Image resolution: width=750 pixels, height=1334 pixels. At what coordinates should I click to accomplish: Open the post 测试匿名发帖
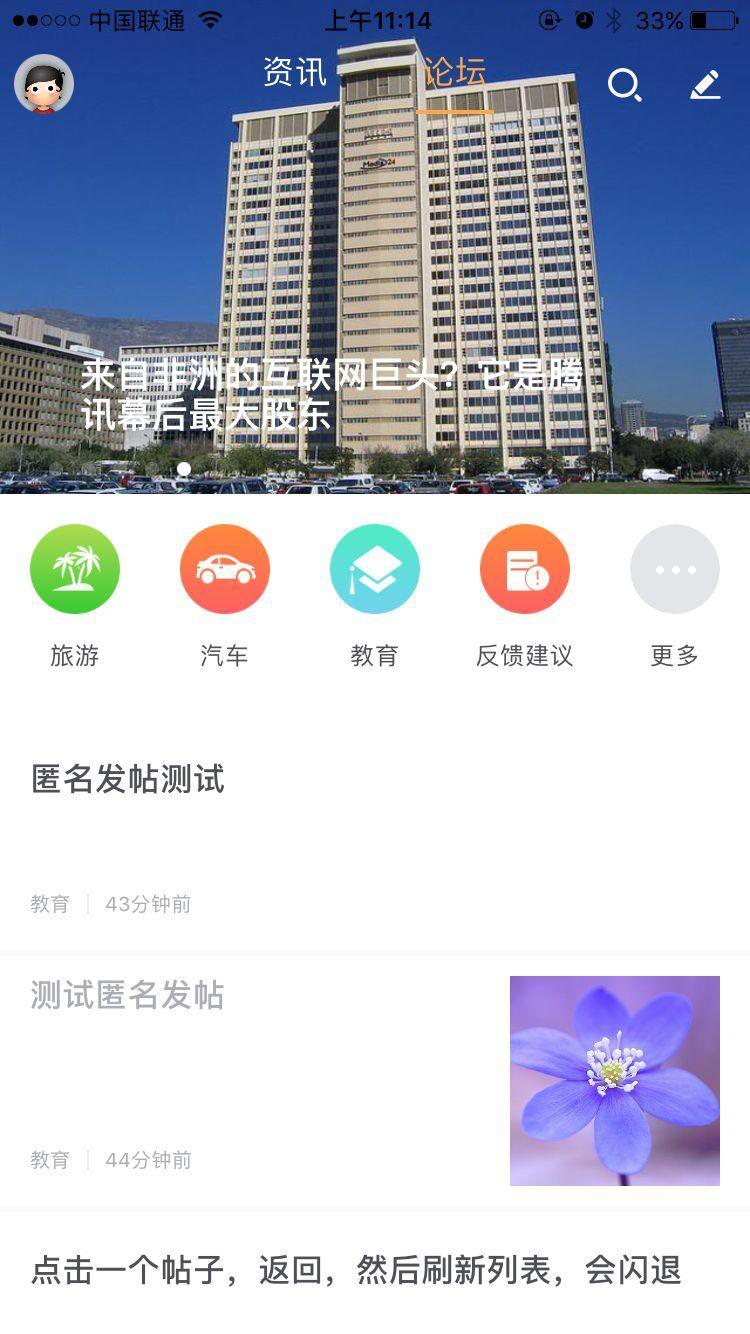tap(127, 995)
